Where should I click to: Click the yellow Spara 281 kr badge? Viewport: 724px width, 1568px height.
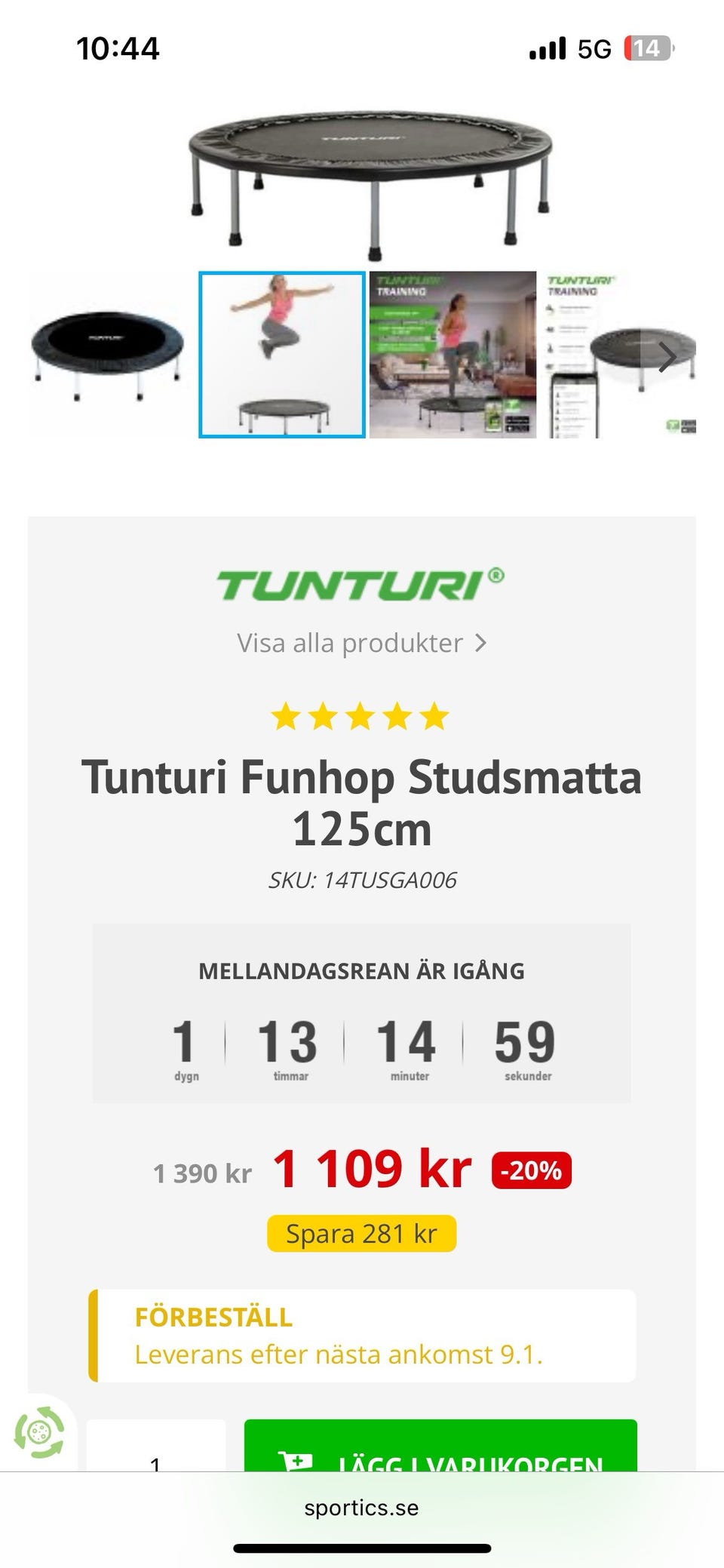[x=360, y=1234]
